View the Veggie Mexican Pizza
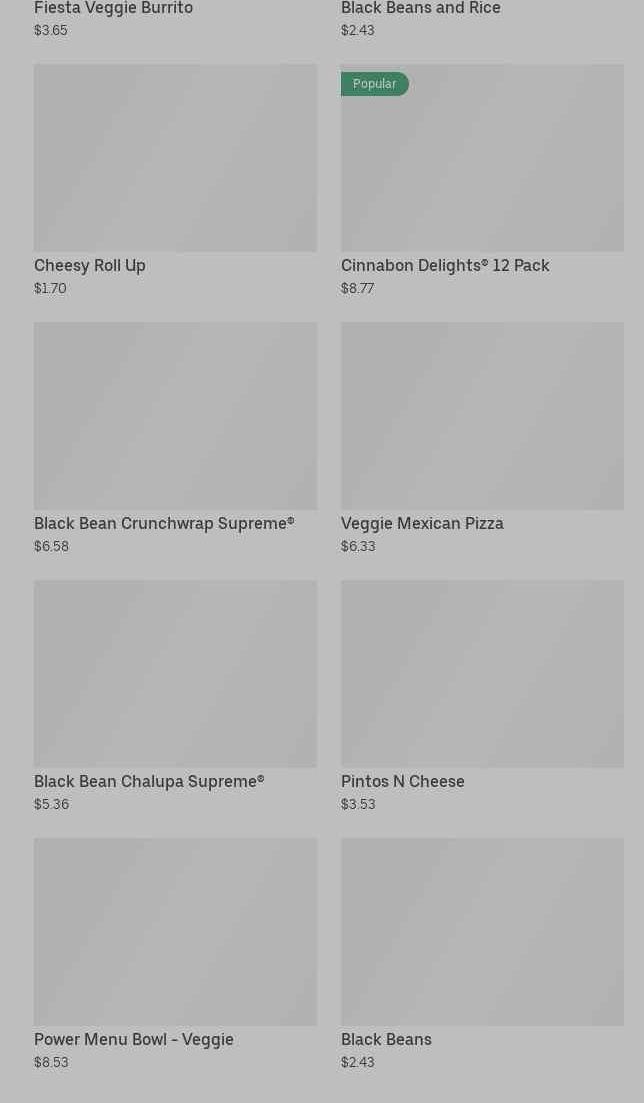644x1103 pixels. (482, 438)
